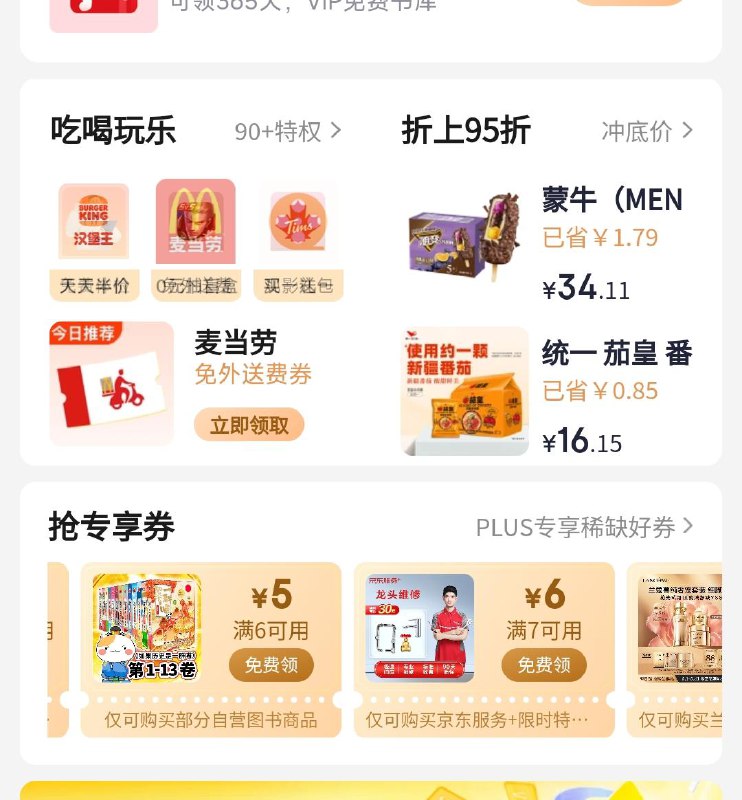Open the red VIP book library icon top-left
742x800 pixels.
pyautogui.click(x=104, y=12)
